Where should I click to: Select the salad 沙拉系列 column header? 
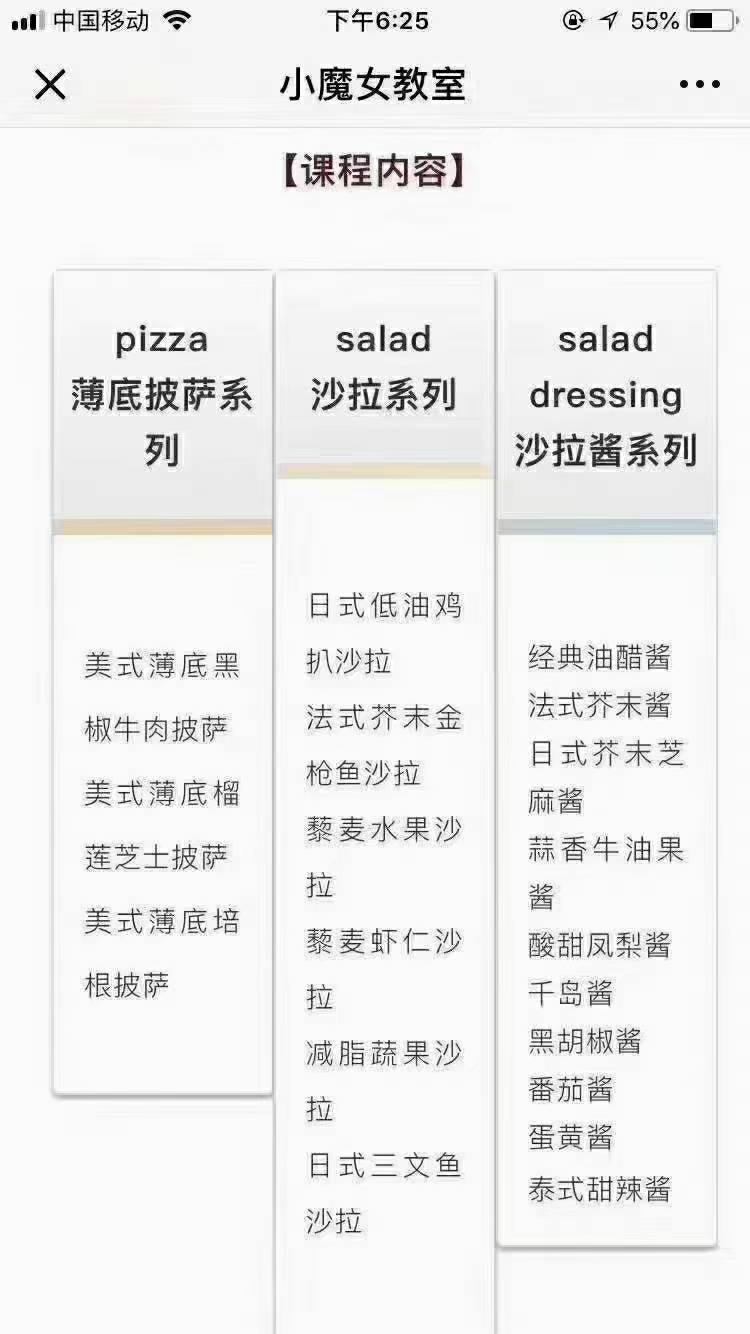coord(384,365)
